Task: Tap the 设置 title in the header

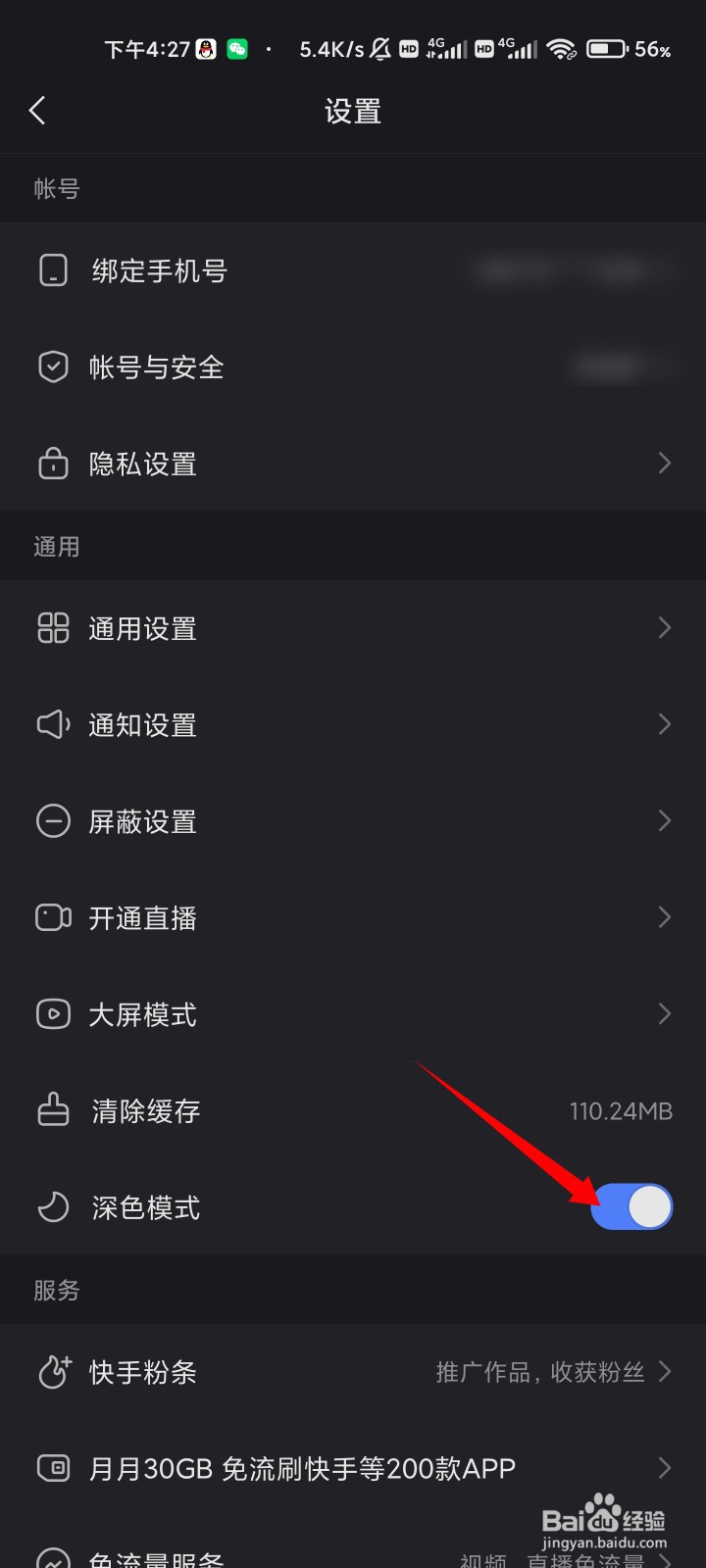Action: click(x=353, y=111)
